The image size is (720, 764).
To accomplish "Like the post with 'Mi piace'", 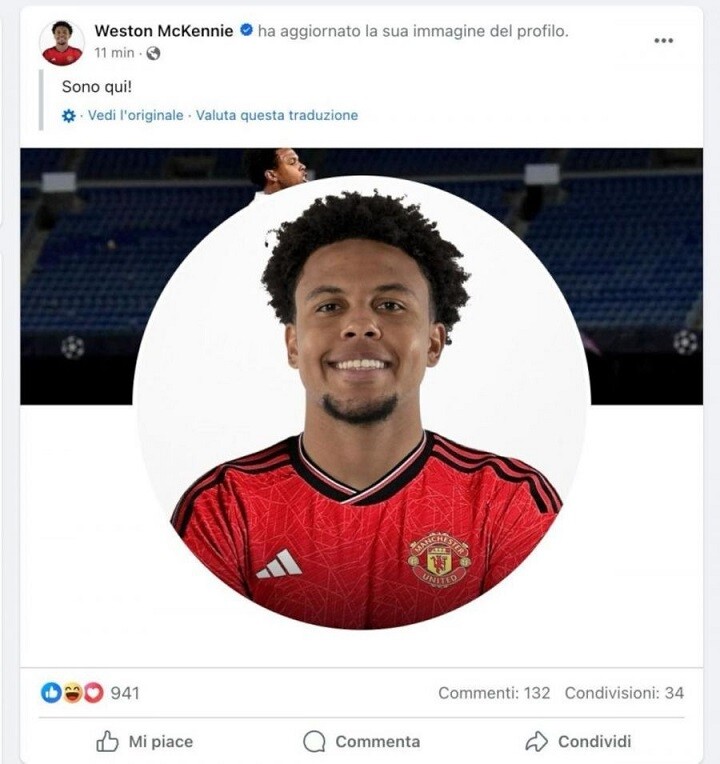I will pyautogui.click(x=145, y=741).
